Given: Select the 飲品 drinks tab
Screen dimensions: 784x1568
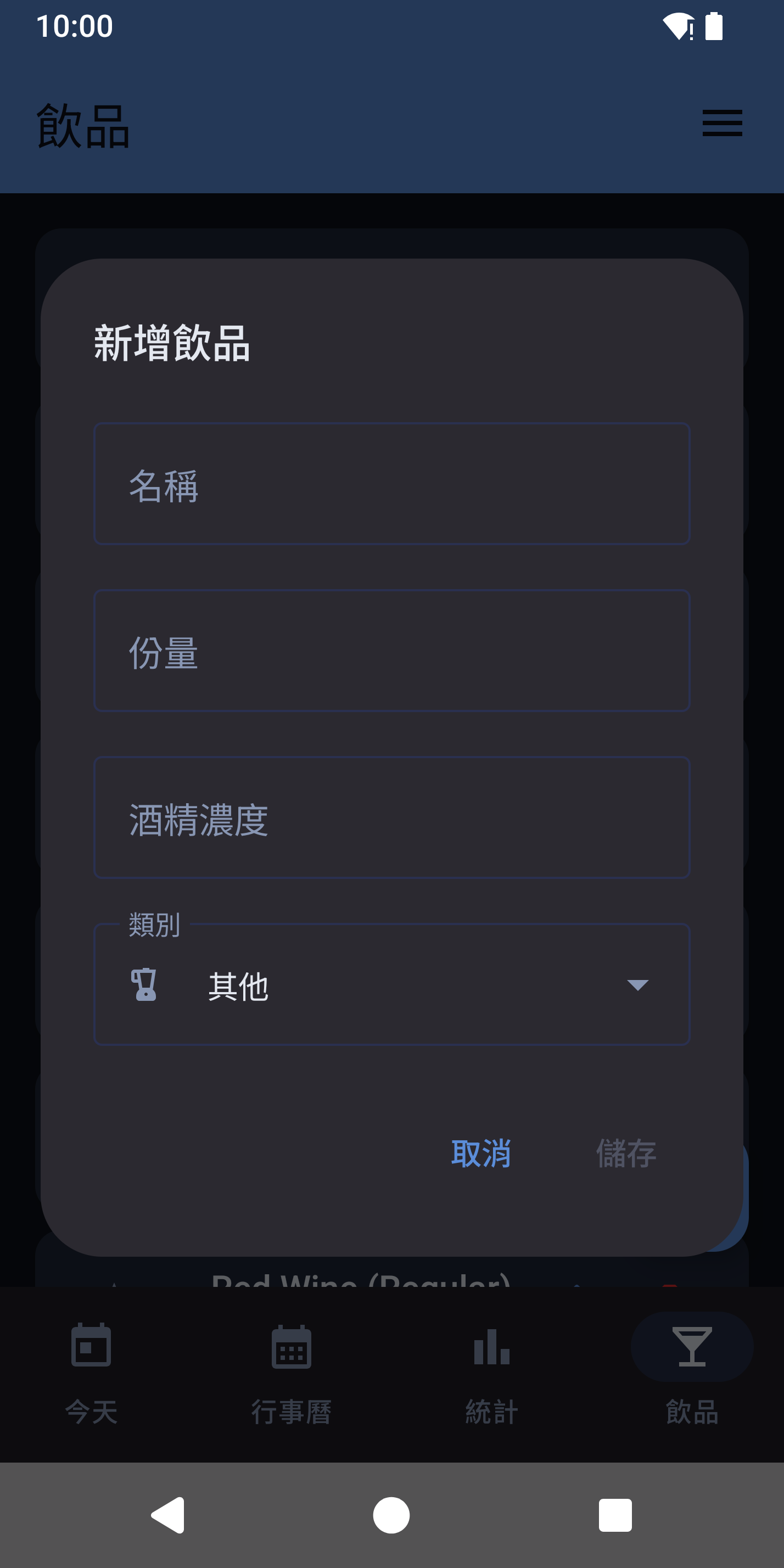Looking at the screenshot, I should [692, 1374].
